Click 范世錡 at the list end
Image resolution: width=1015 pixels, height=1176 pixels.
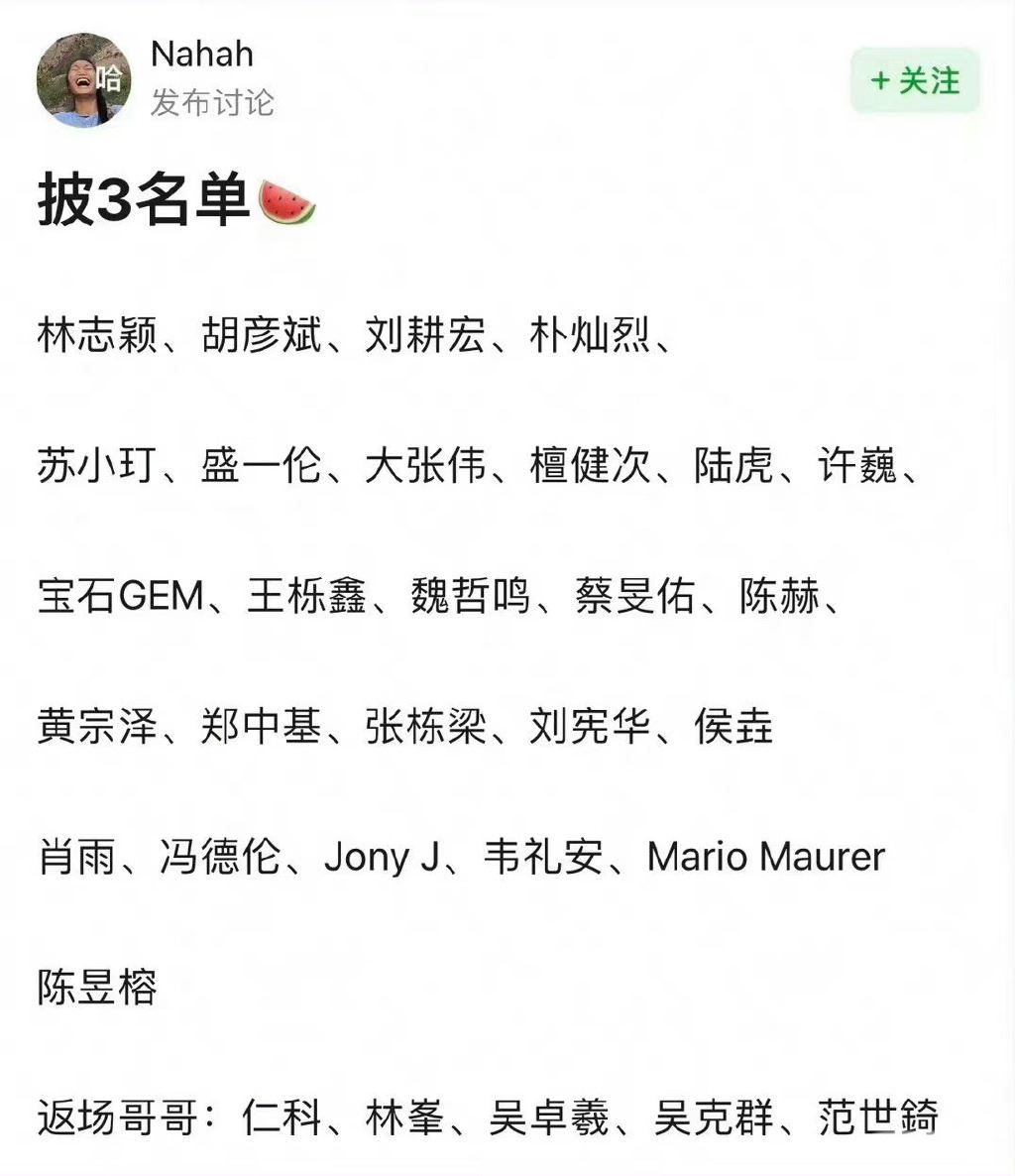[881, 1117]
